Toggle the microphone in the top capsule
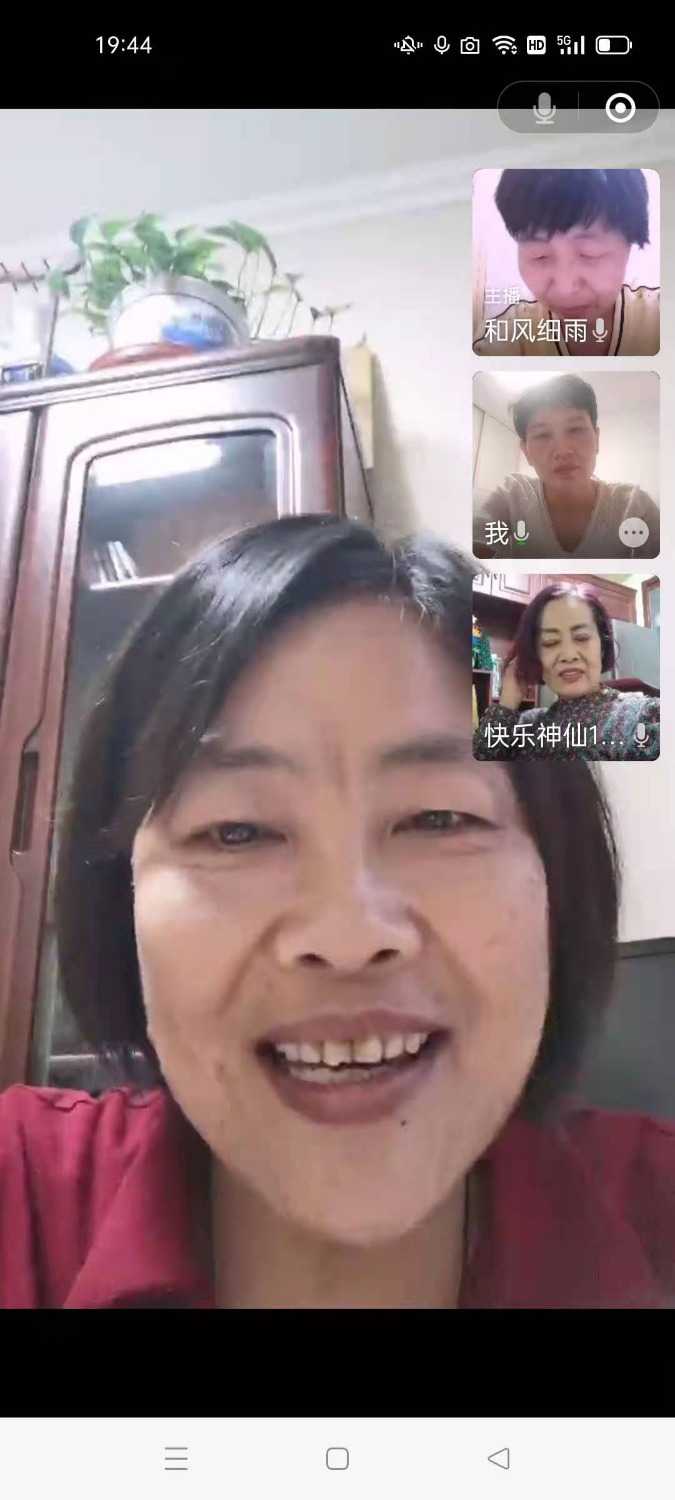675x1500 pixels. 544,108
